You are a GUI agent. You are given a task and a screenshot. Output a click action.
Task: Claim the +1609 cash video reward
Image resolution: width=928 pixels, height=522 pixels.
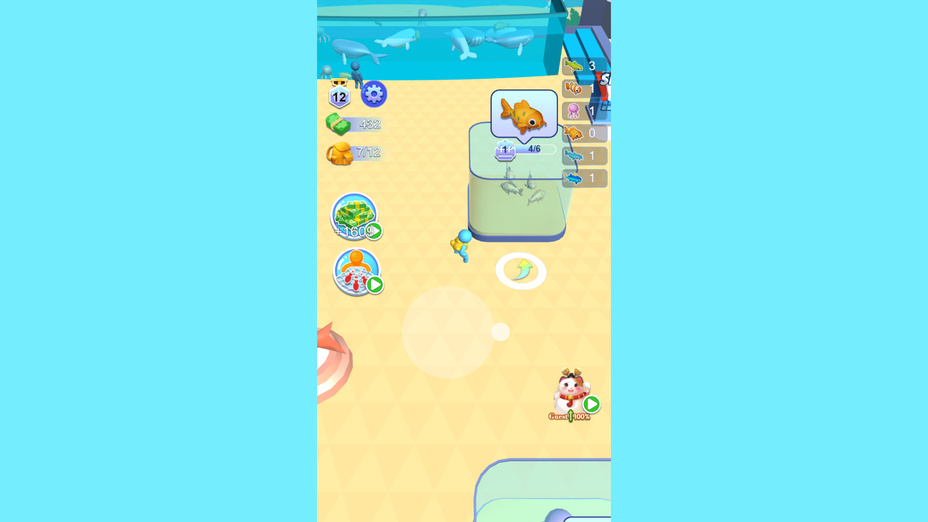coord(355,217)
